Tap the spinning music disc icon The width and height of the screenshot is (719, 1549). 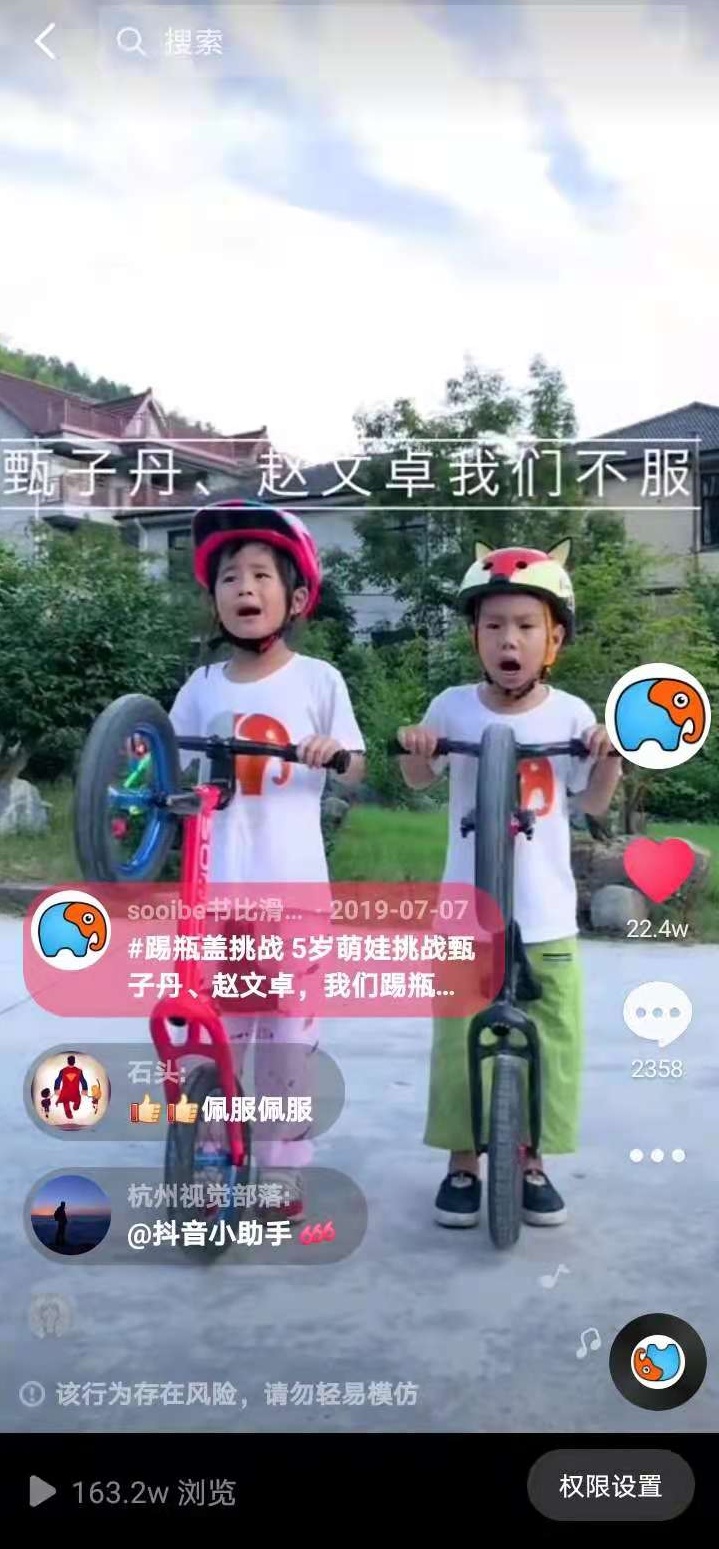point(658,1362)
